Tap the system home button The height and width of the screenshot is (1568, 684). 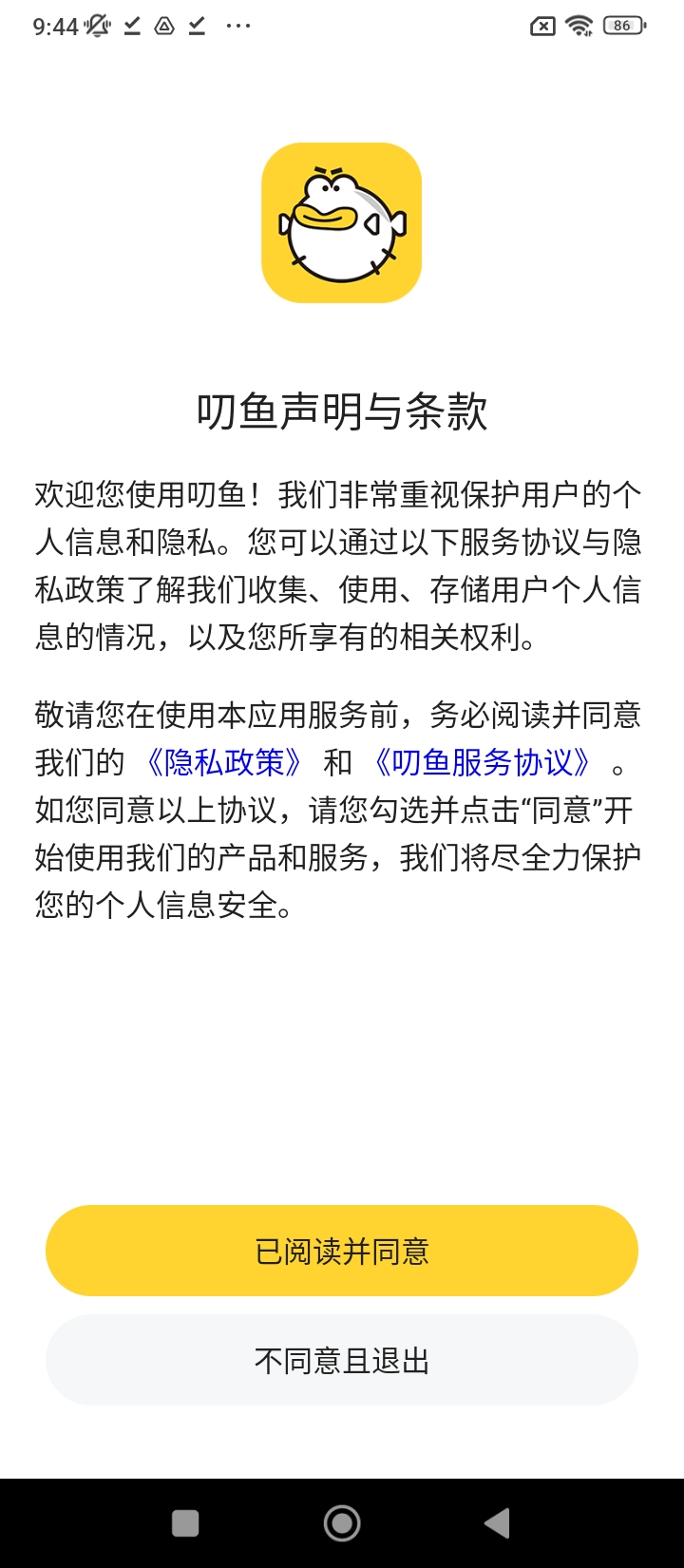[342, 1523]
